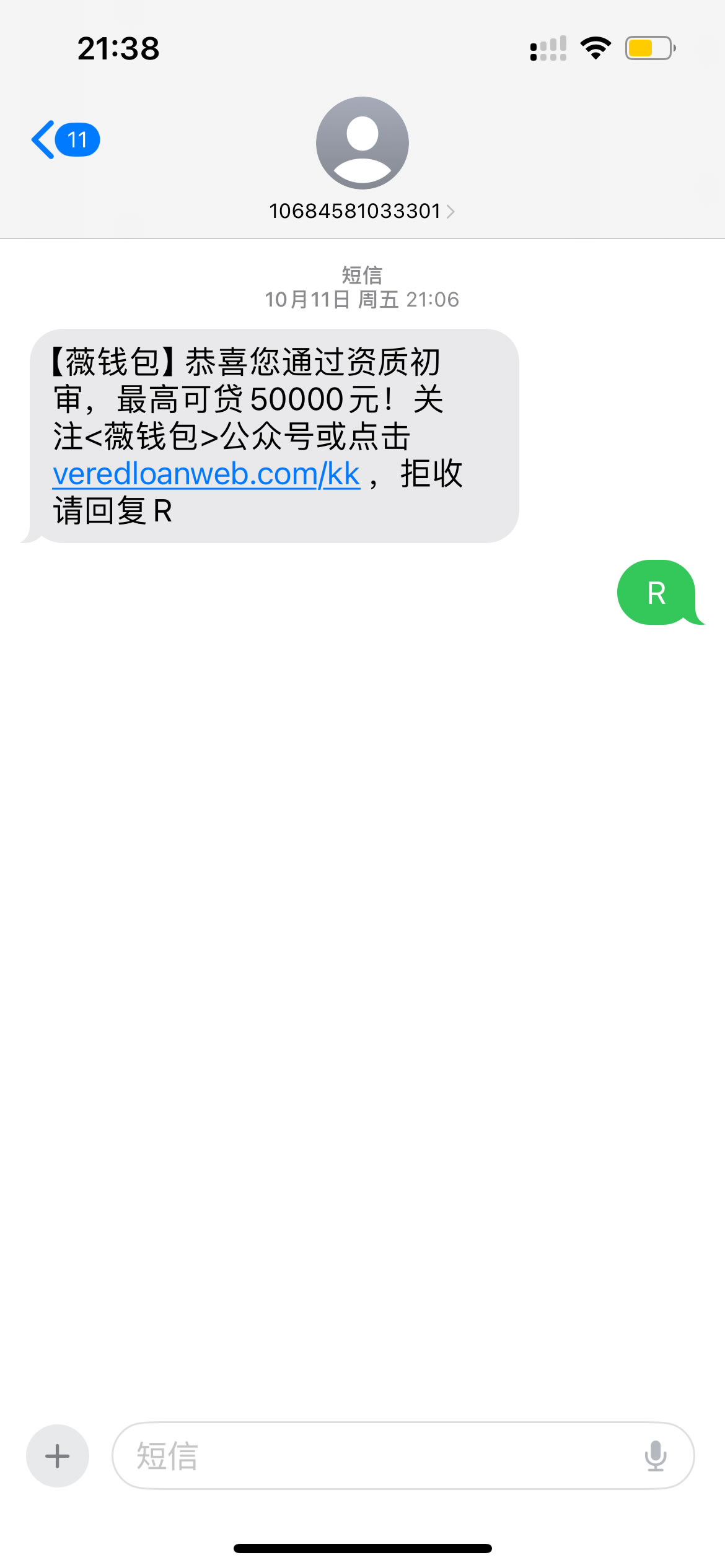Start voice dictation with the microphone
Image resolution: width=725 pixels, height=1568 pixels.
click(x=655, y=1455)
